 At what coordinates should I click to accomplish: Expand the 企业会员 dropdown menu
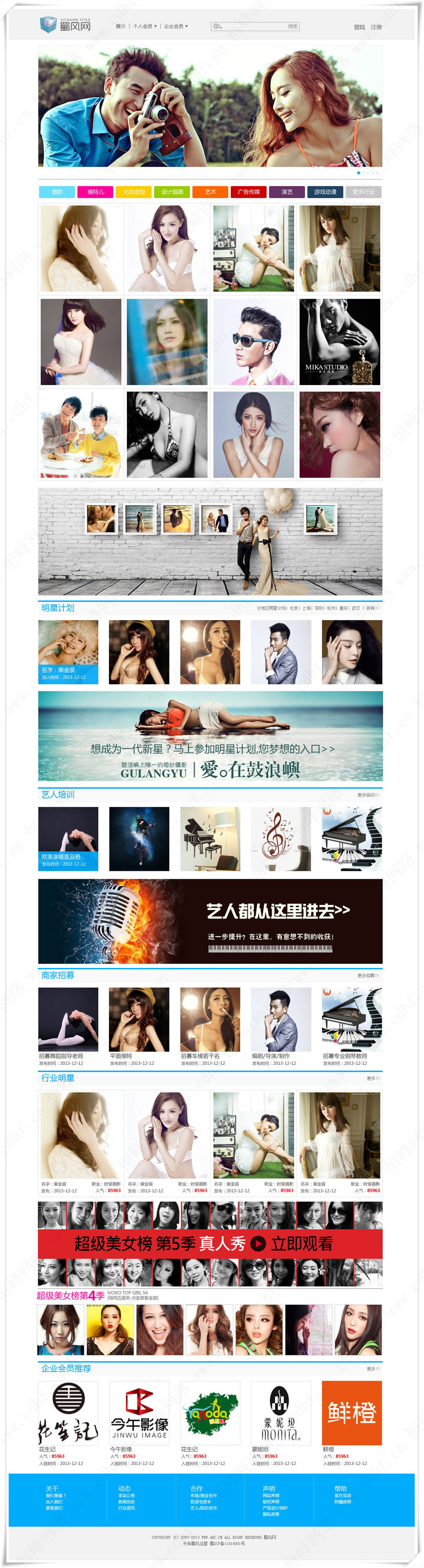coord(176,26)
